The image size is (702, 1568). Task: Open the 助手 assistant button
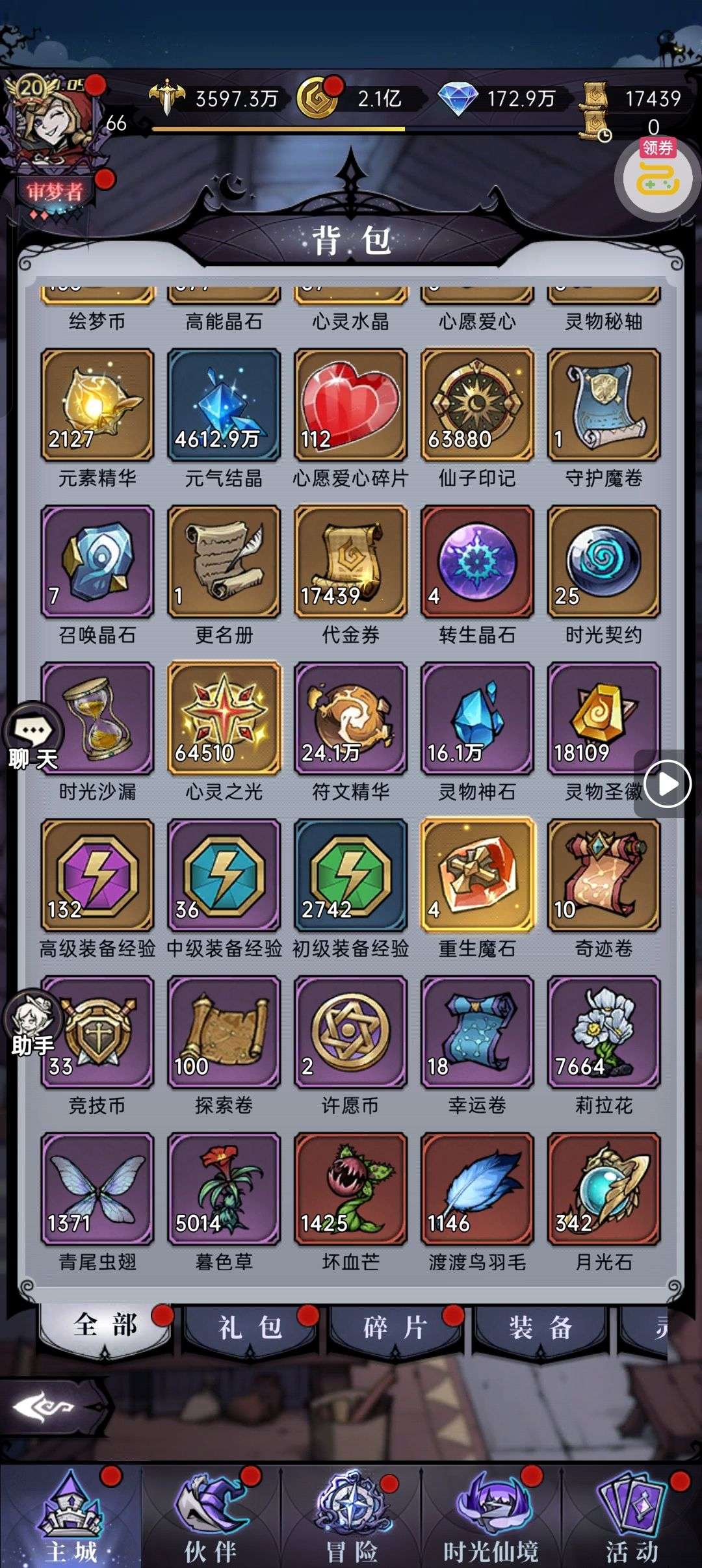pos(33,1025)
